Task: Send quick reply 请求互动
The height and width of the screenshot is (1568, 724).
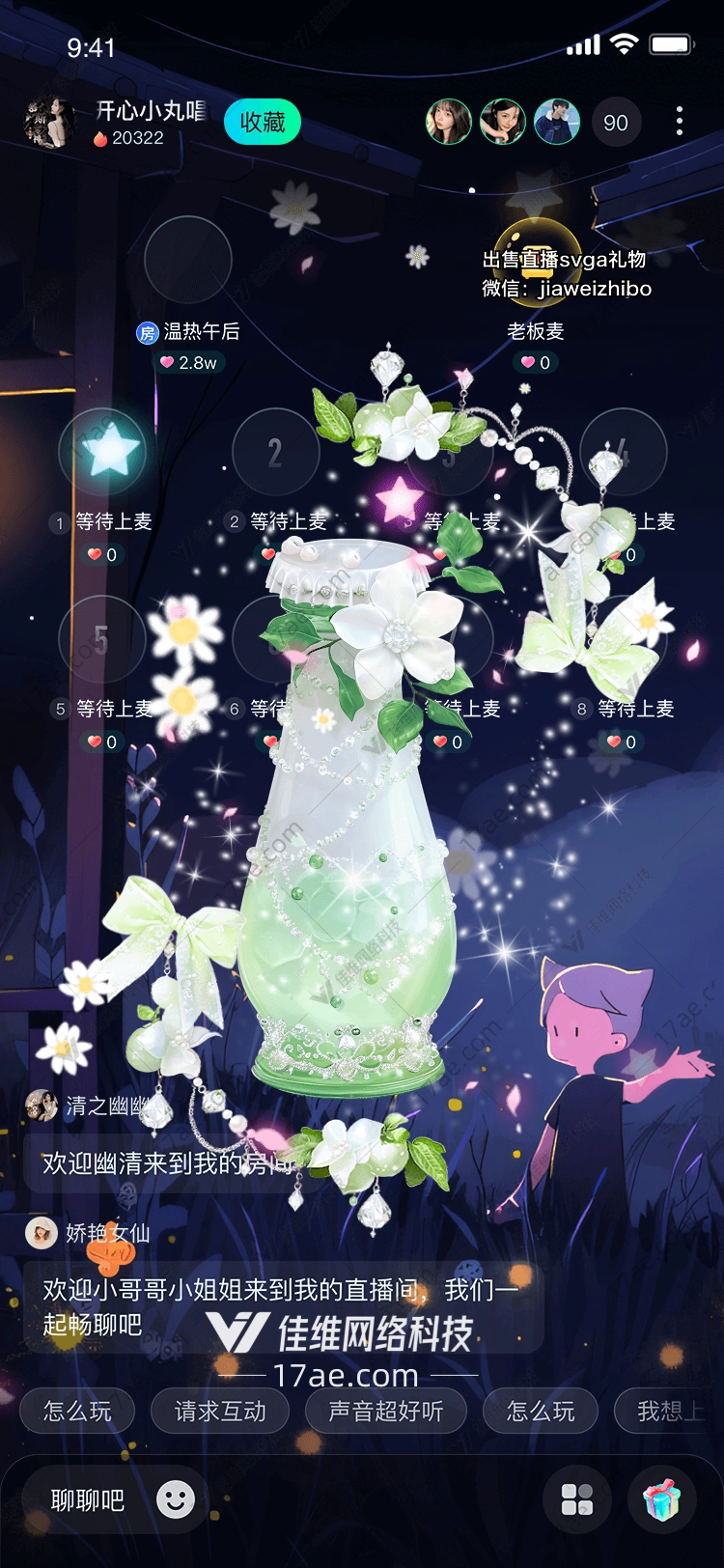Action: click(220, 1411)
